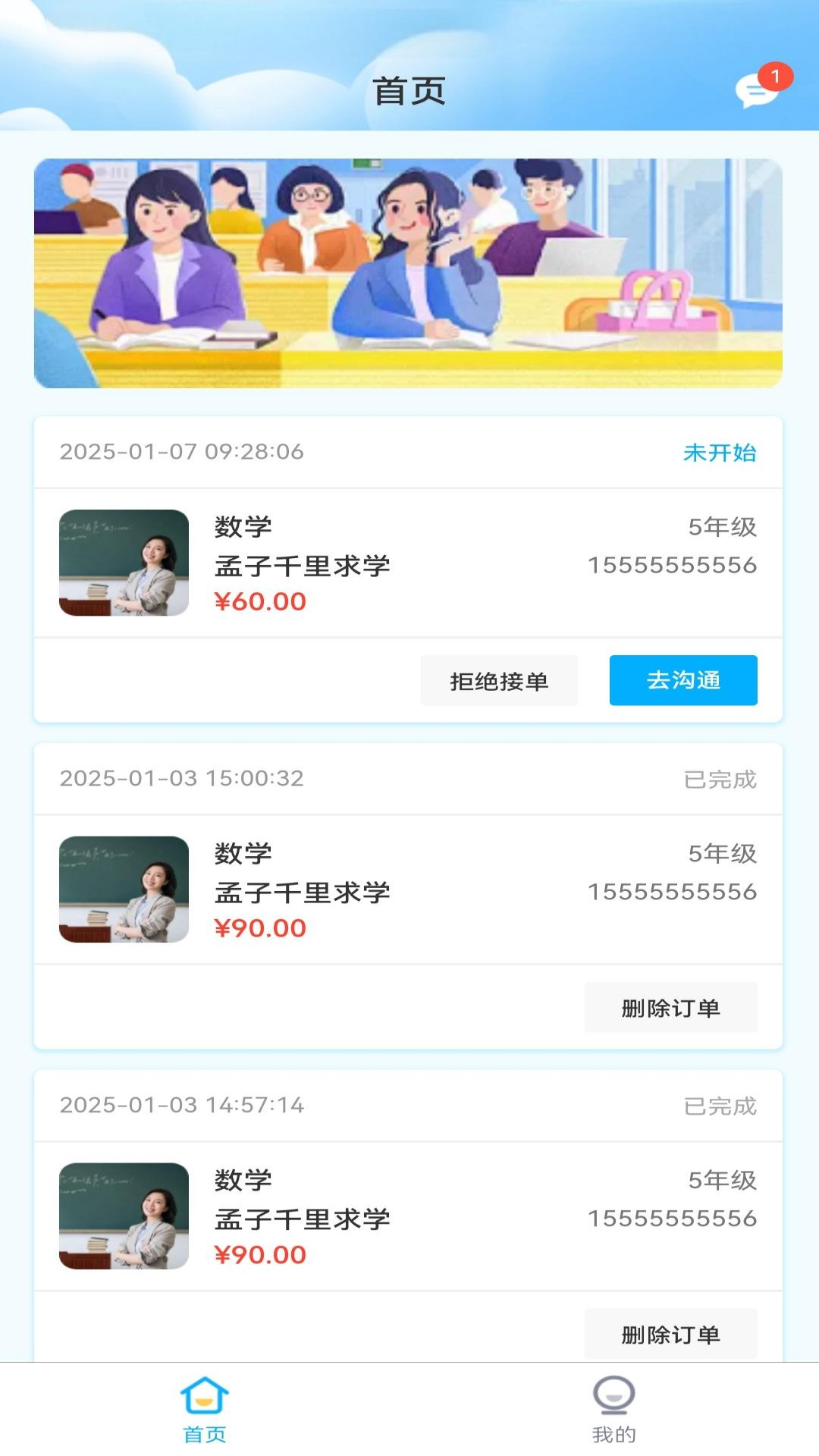Click the classroom banner image
This screenshot has width=819, height=1456.
[x=409, y=271]
